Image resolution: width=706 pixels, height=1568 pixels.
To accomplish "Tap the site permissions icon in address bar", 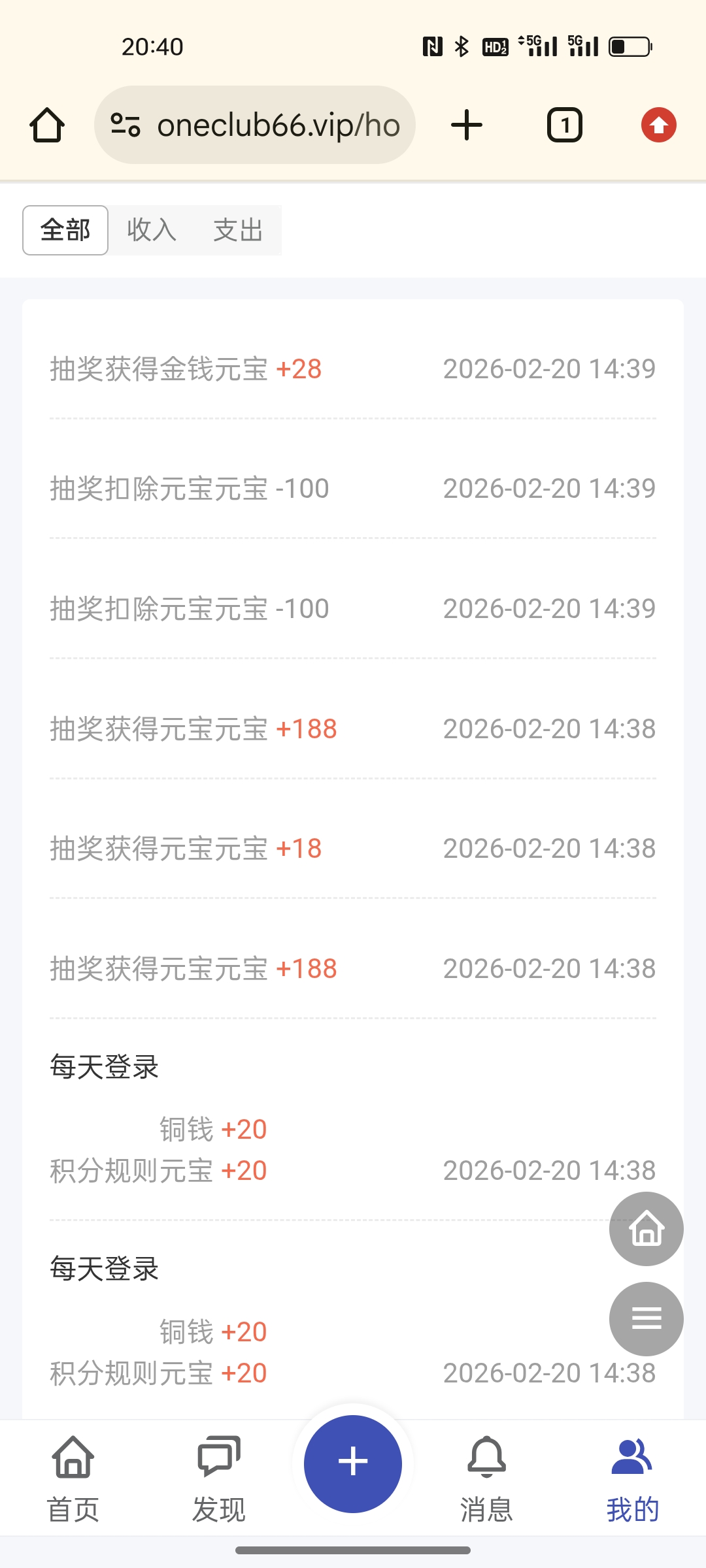I will click(x=126, y=125).
